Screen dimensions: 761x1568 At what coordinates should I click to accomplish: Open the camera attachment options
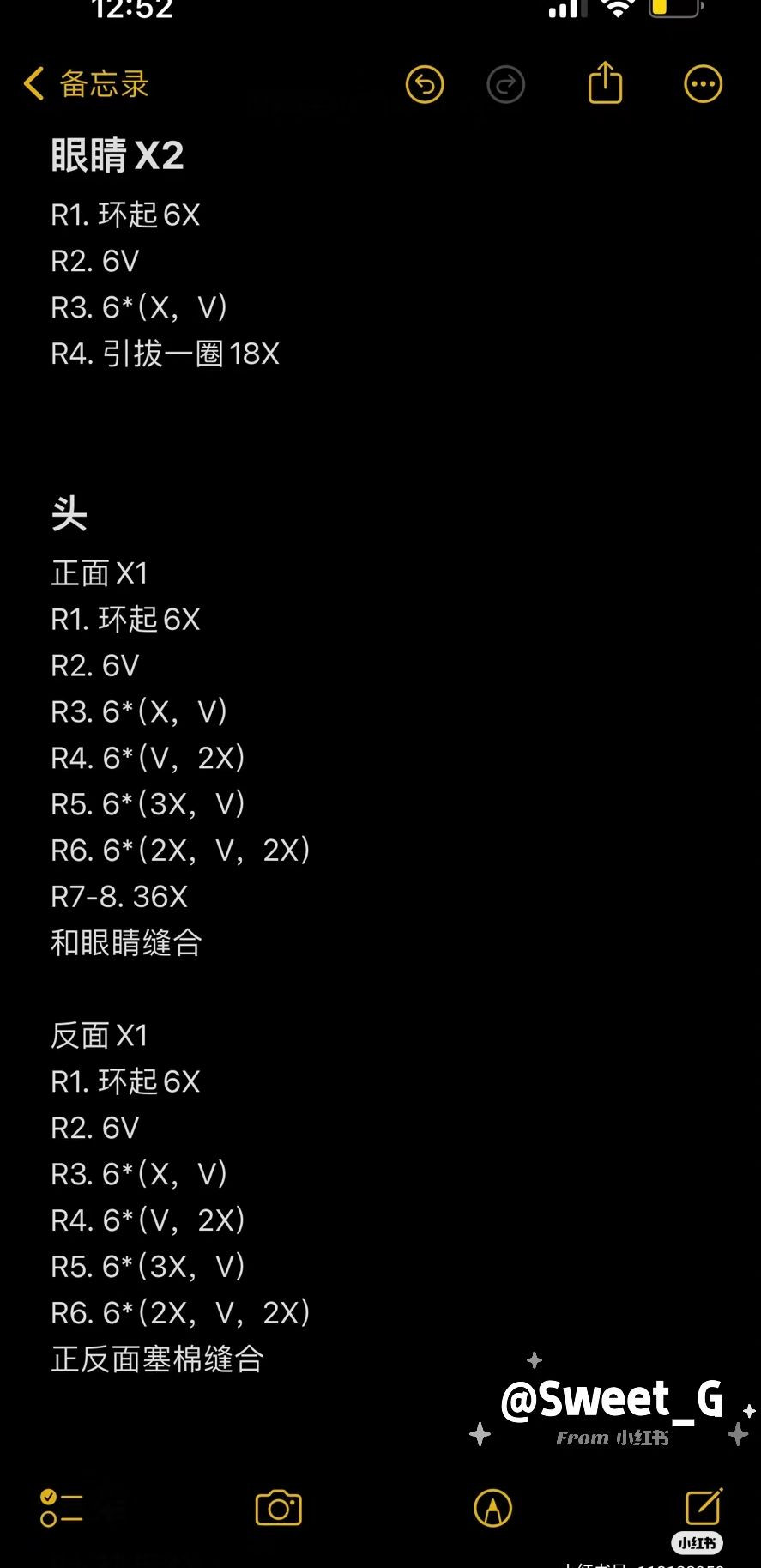279,1508
